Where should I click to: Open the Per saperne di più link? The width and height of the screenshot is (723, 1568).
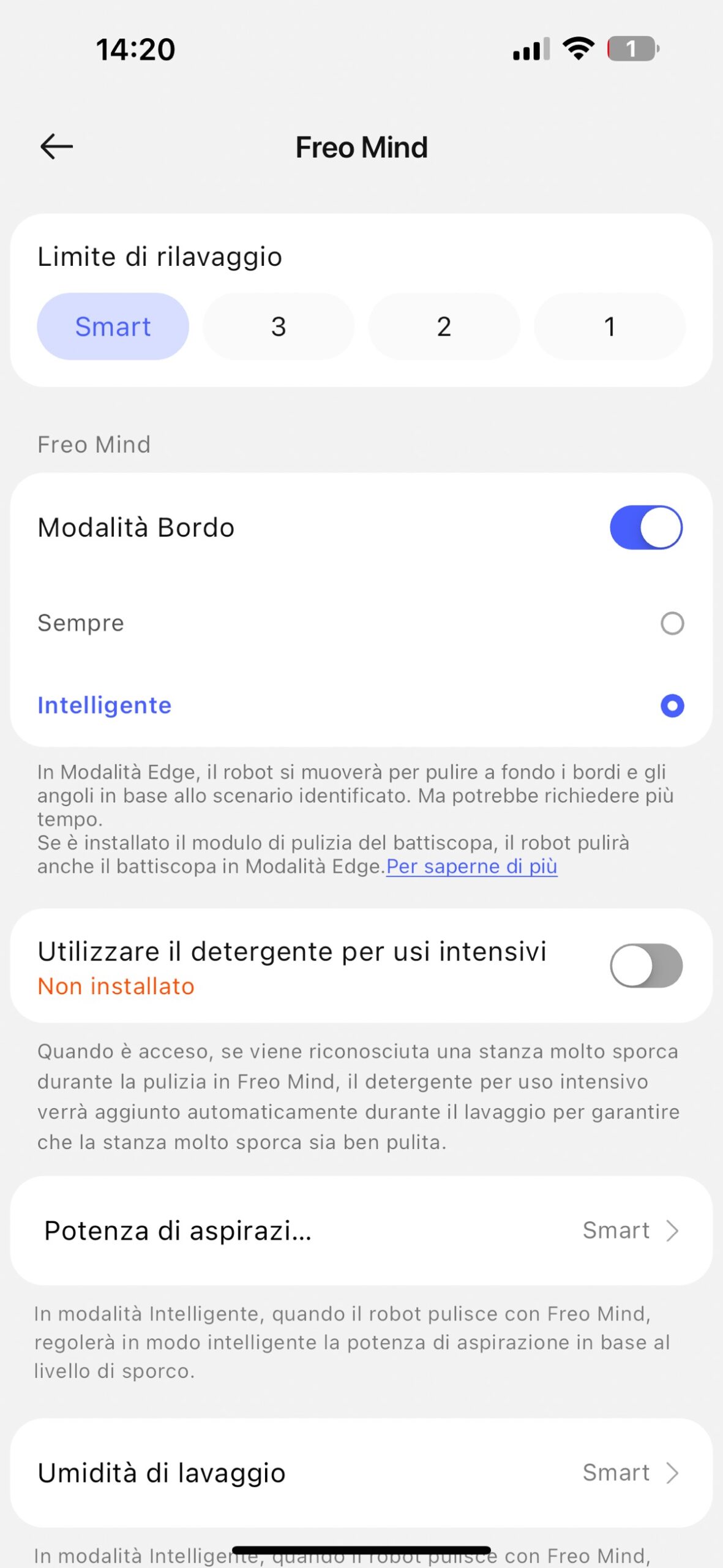click(x=471, y=867)
